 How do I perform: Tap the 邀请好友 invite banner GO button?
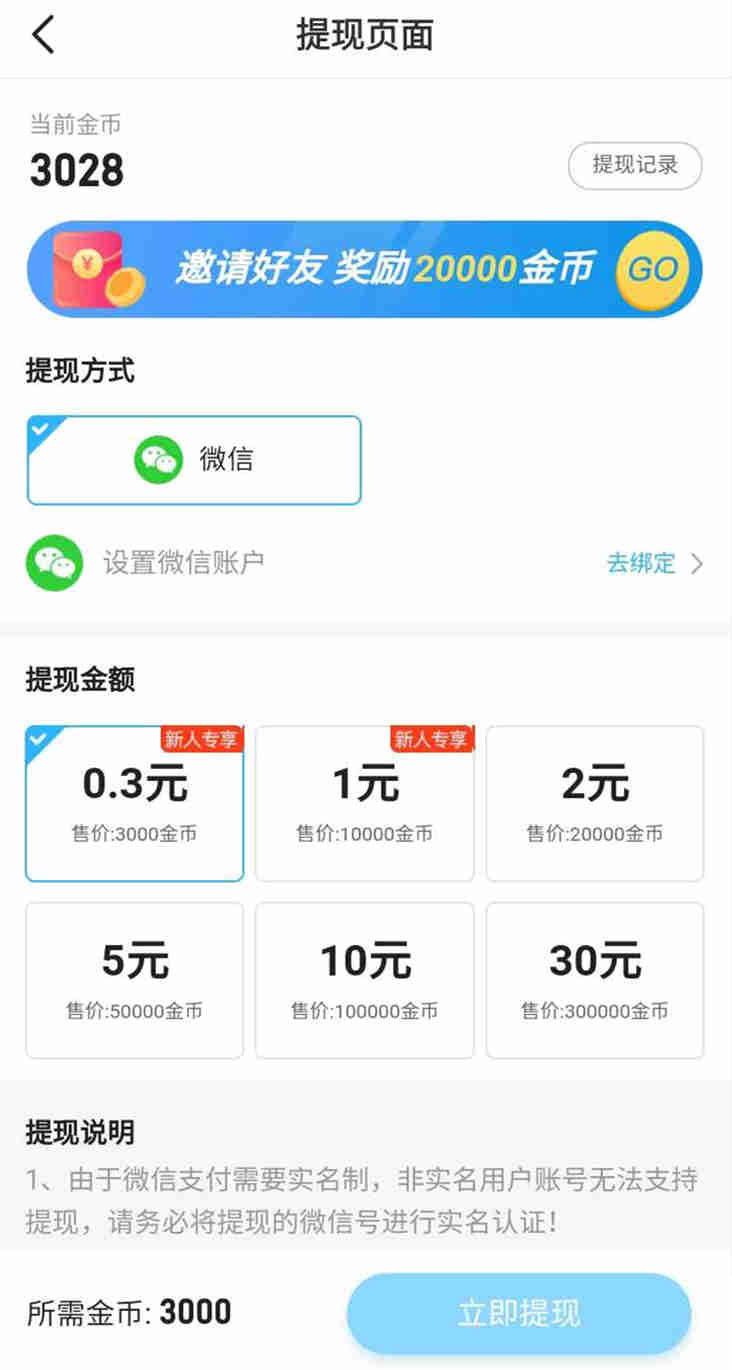click(652, 268)
